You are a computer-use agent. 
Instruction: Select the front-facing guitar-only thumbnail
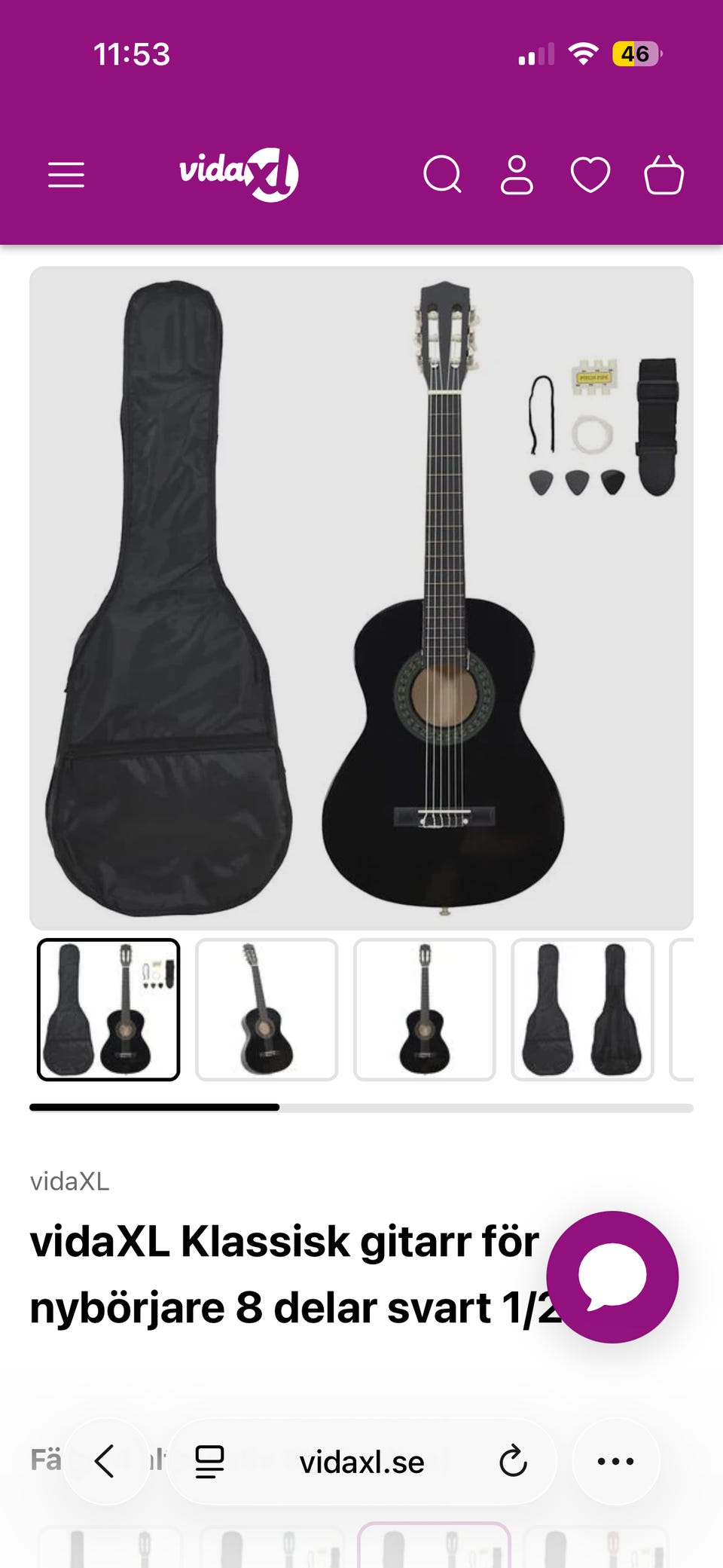425,1009
